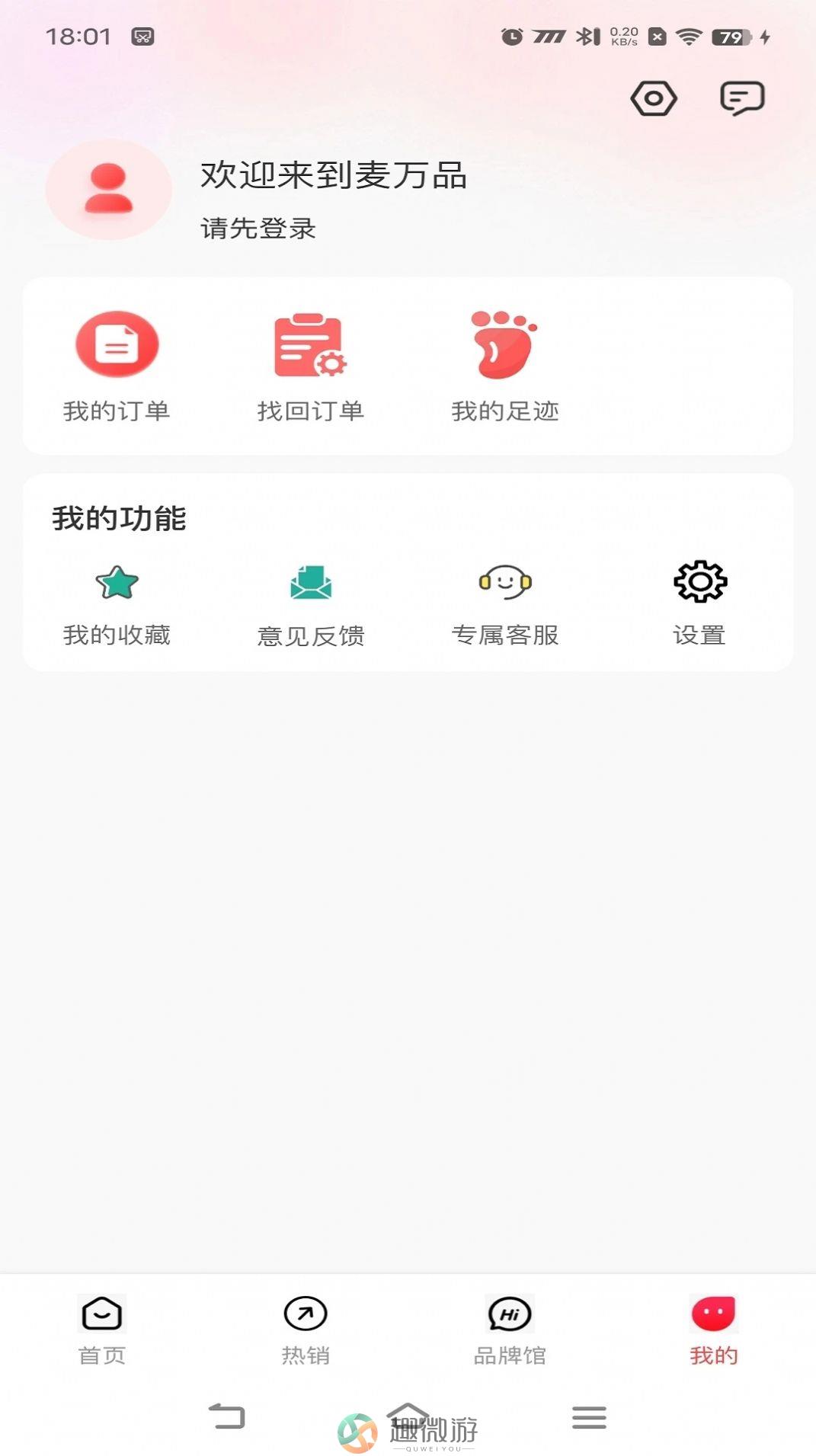Screen dimensions: 816x1456
Task: Switch to the 首页 tab
Action: pos(102,1330)
